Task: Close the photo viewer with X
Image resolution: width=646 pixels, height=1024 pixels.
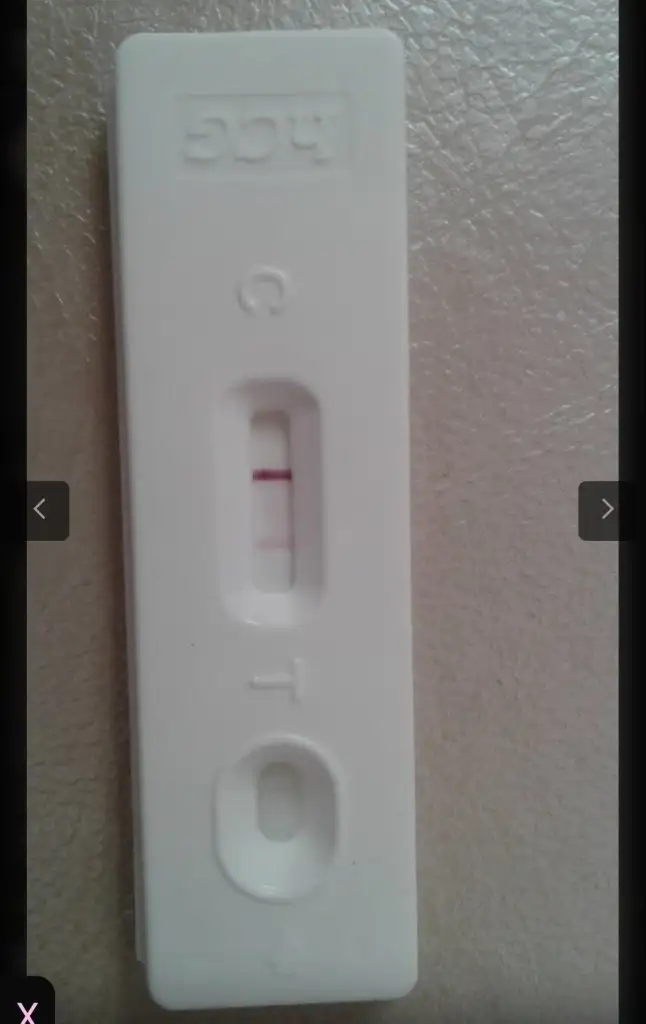Action: (x=27, y=1009)
